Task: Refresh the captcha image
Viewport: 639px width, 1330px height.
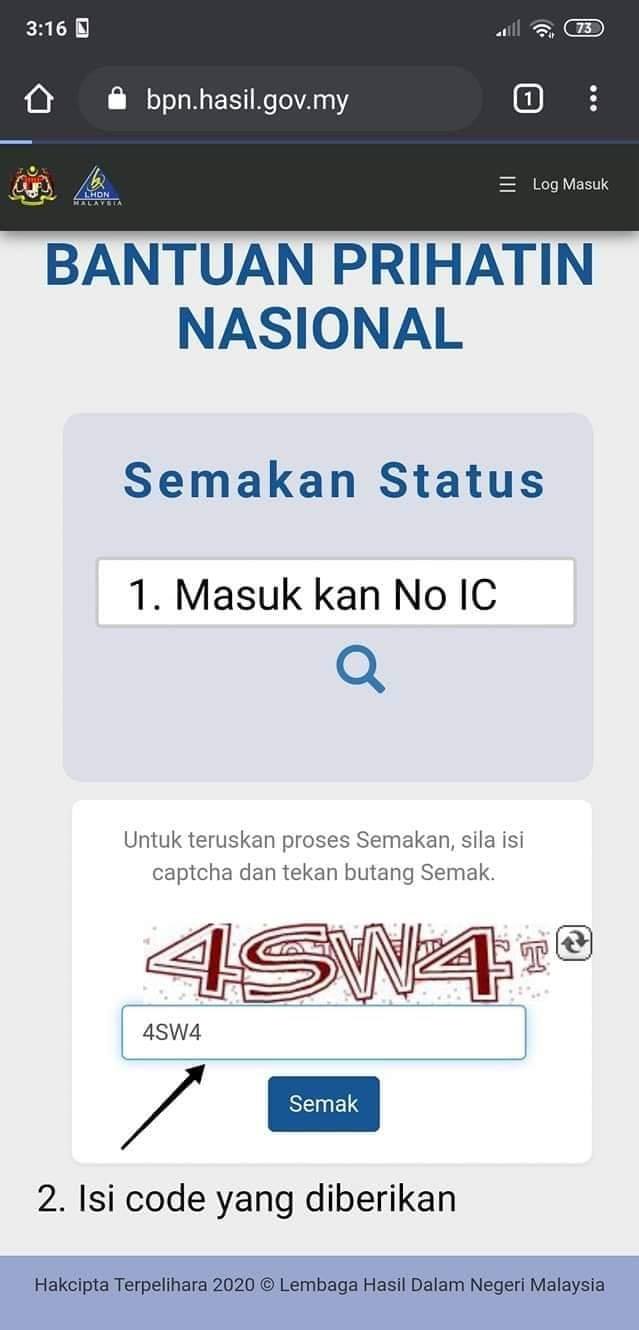Action: pyautogui.click(x=574, y=942)
